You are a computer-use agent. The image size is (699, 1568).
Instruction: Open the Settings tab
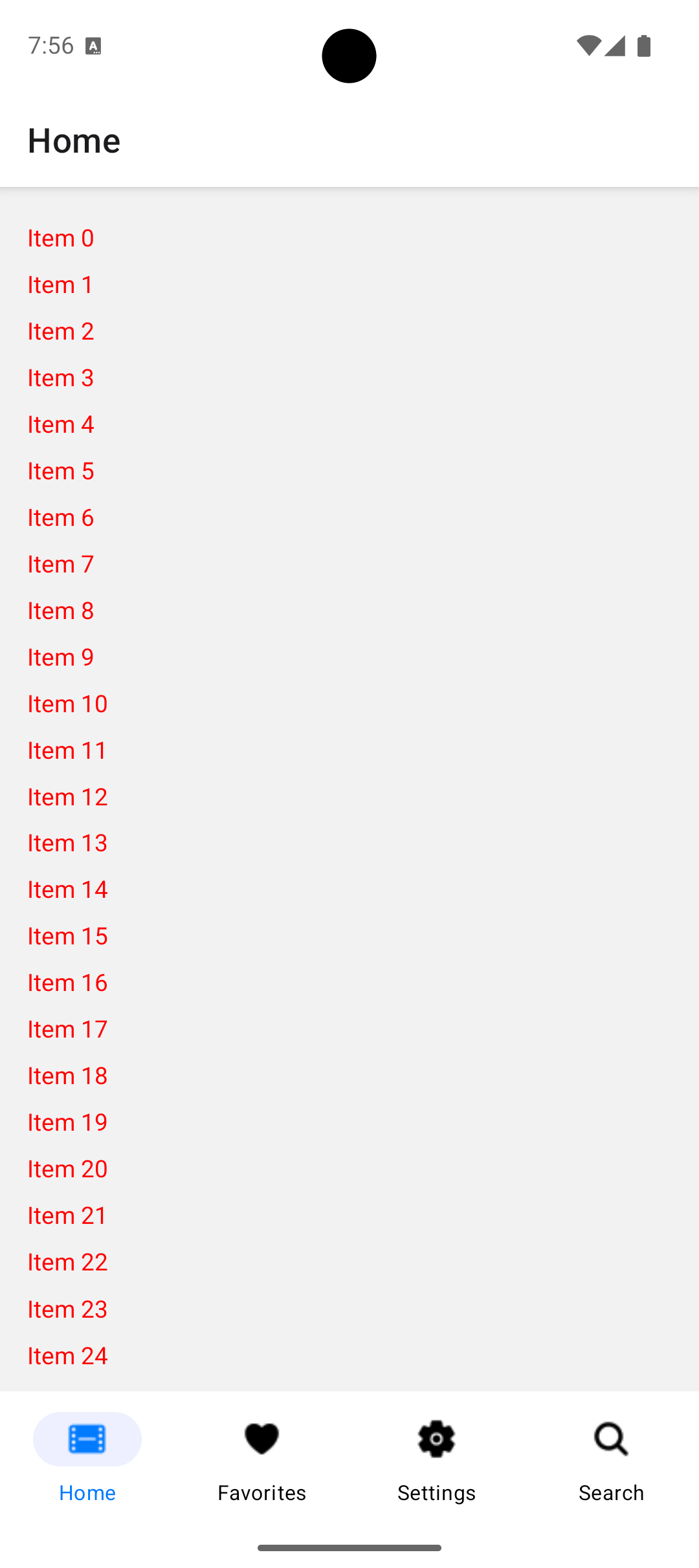pyautogui.click(x=436, y=1459)
